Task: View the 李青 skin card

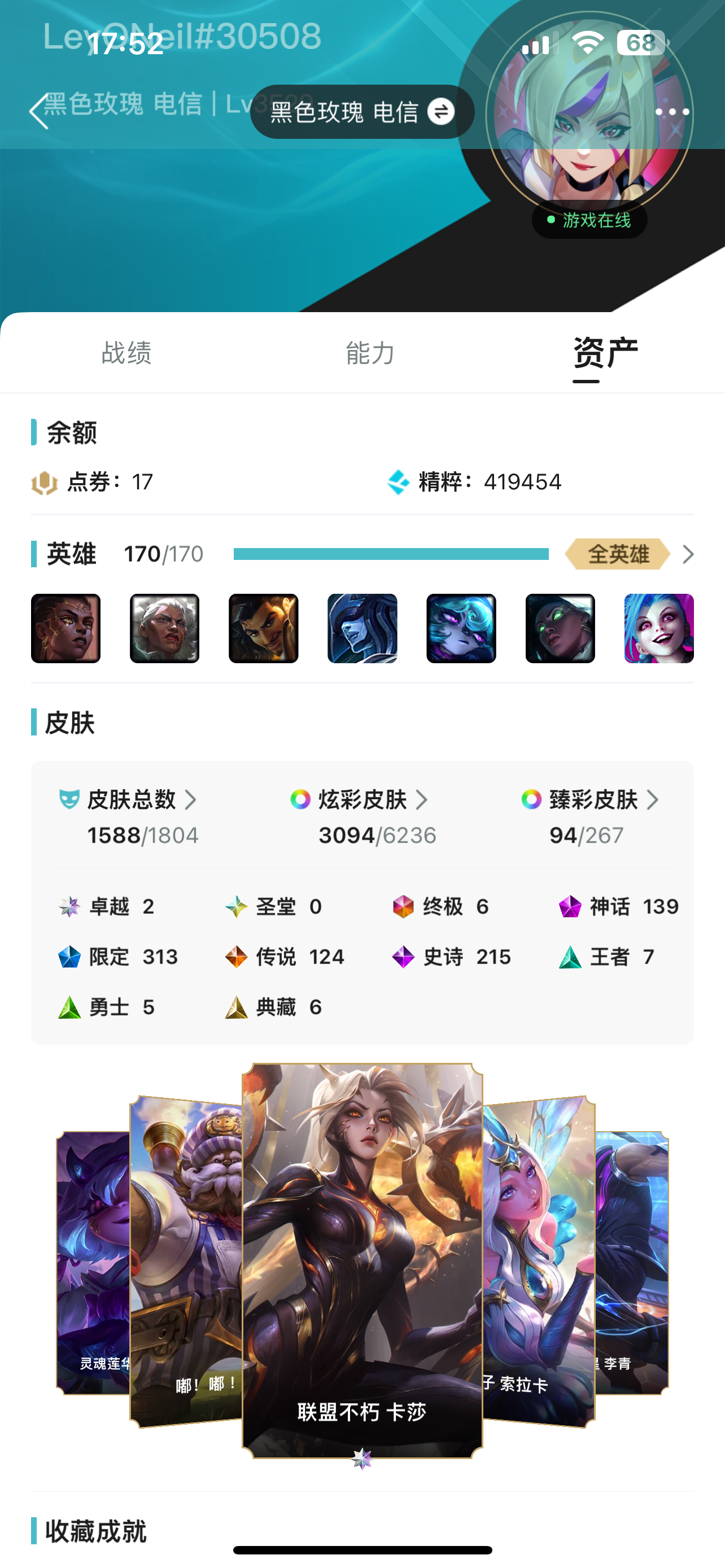Action: coord(632,1263)
